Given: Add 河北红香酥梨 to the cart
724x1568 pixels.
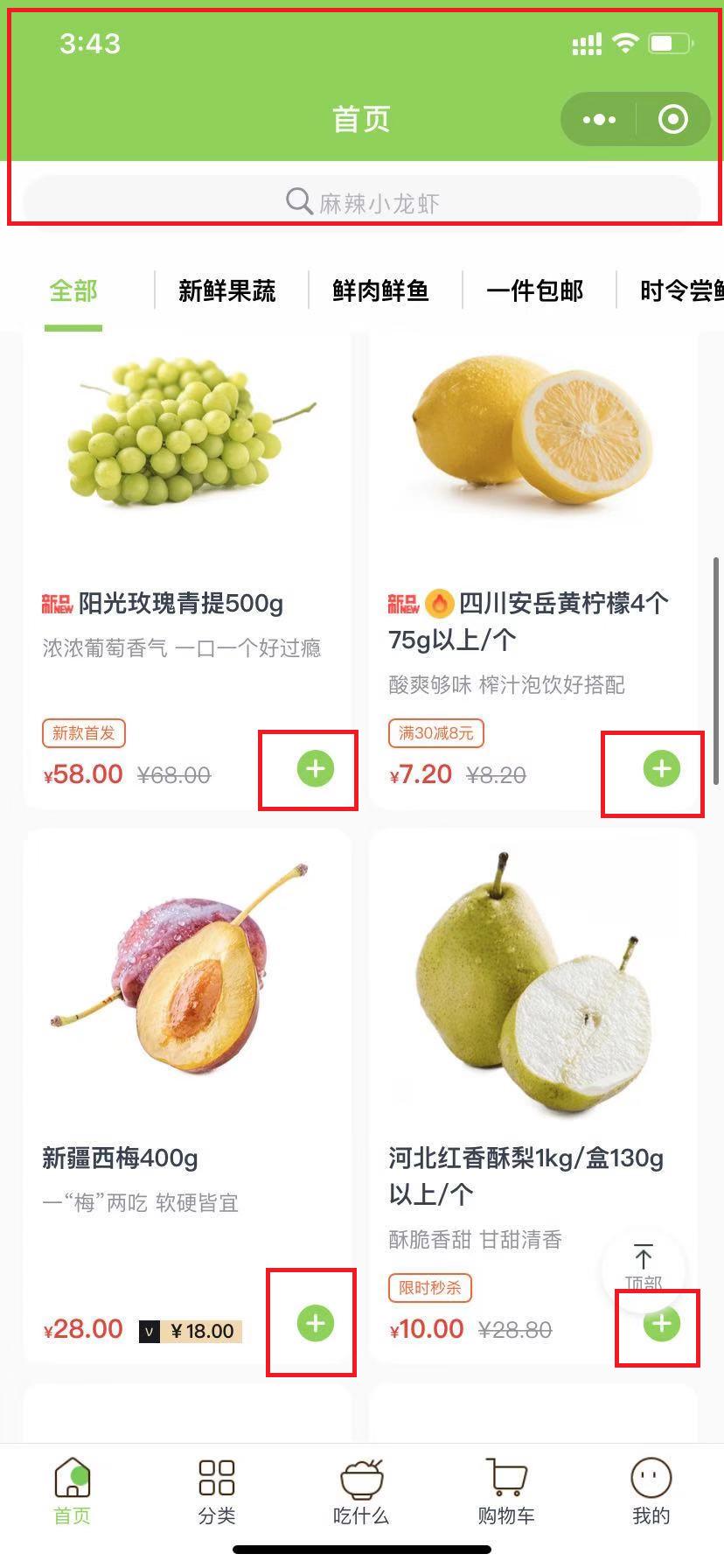Looking at the screenshot, I should (x=662, y=1326).
